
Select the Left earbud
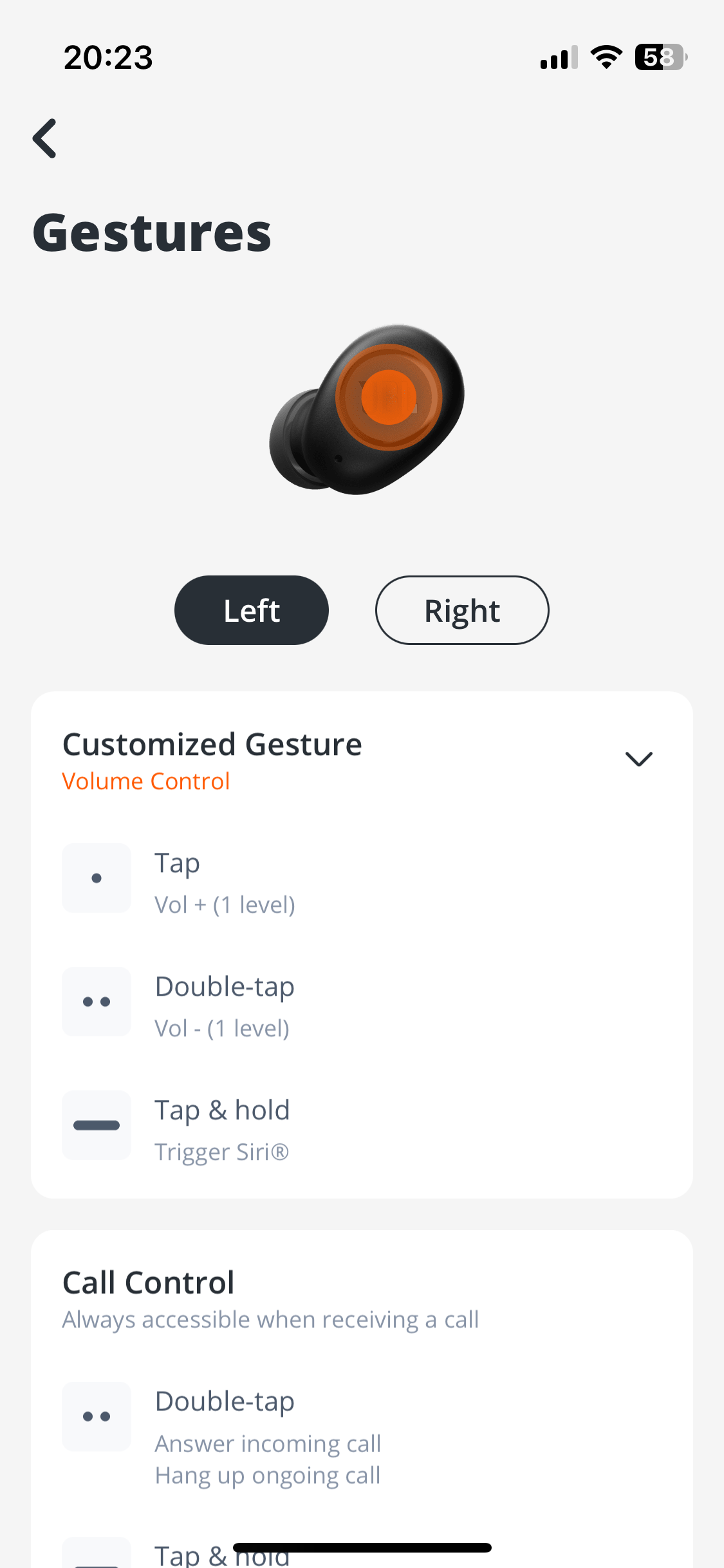(252, 610)
